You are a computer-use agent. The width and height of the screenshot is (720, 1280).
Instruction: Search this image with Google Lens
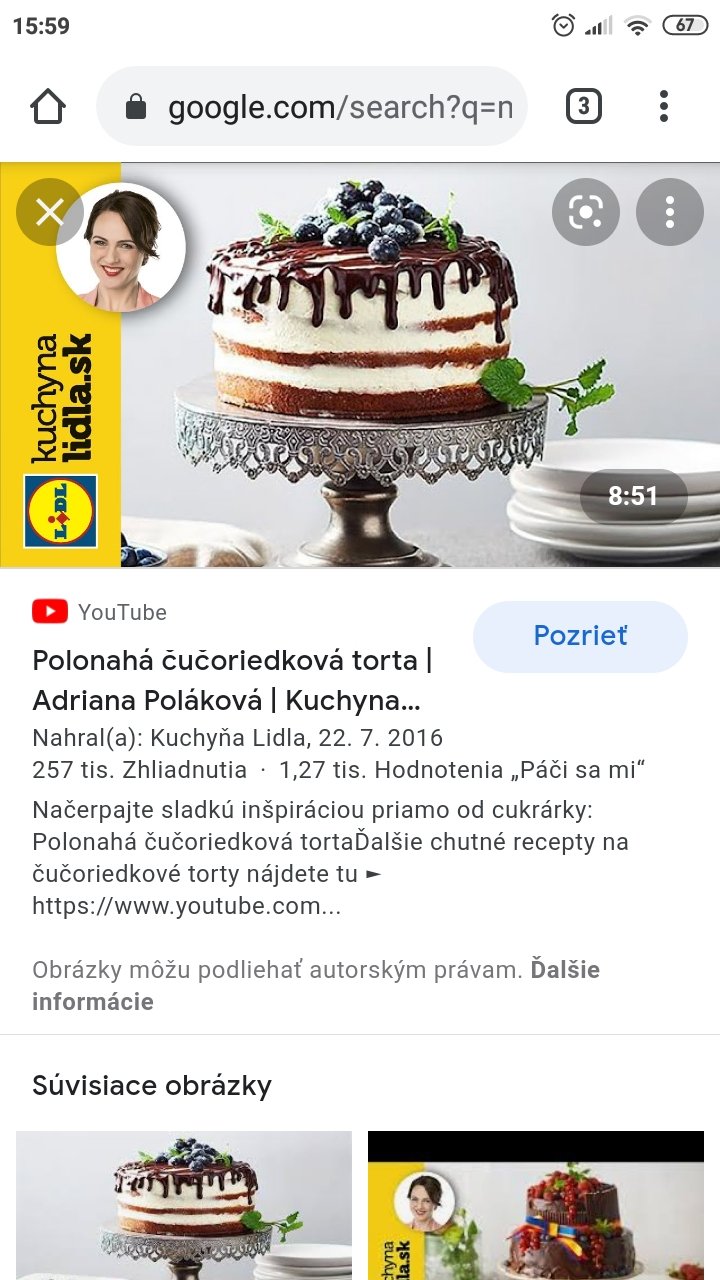tap(586, 212)
